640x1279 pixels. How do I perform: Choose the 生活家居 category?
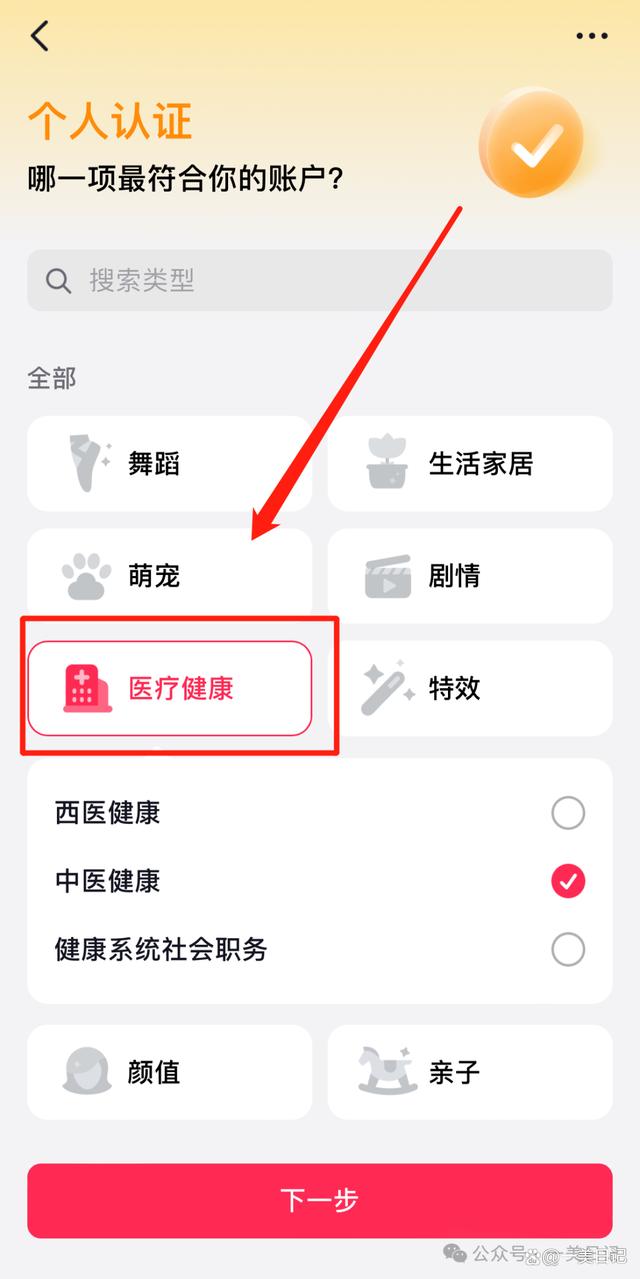tap(470, 464)
